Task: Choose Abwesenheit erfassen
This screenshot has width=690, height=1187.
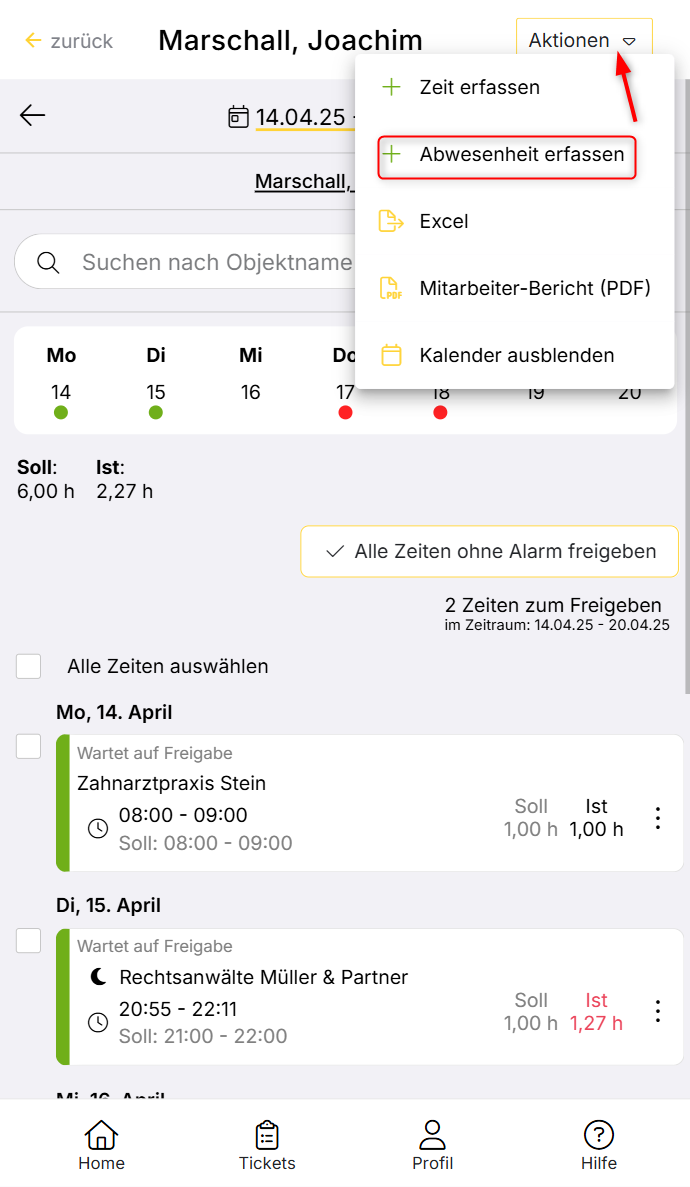Action: (506, 155)
